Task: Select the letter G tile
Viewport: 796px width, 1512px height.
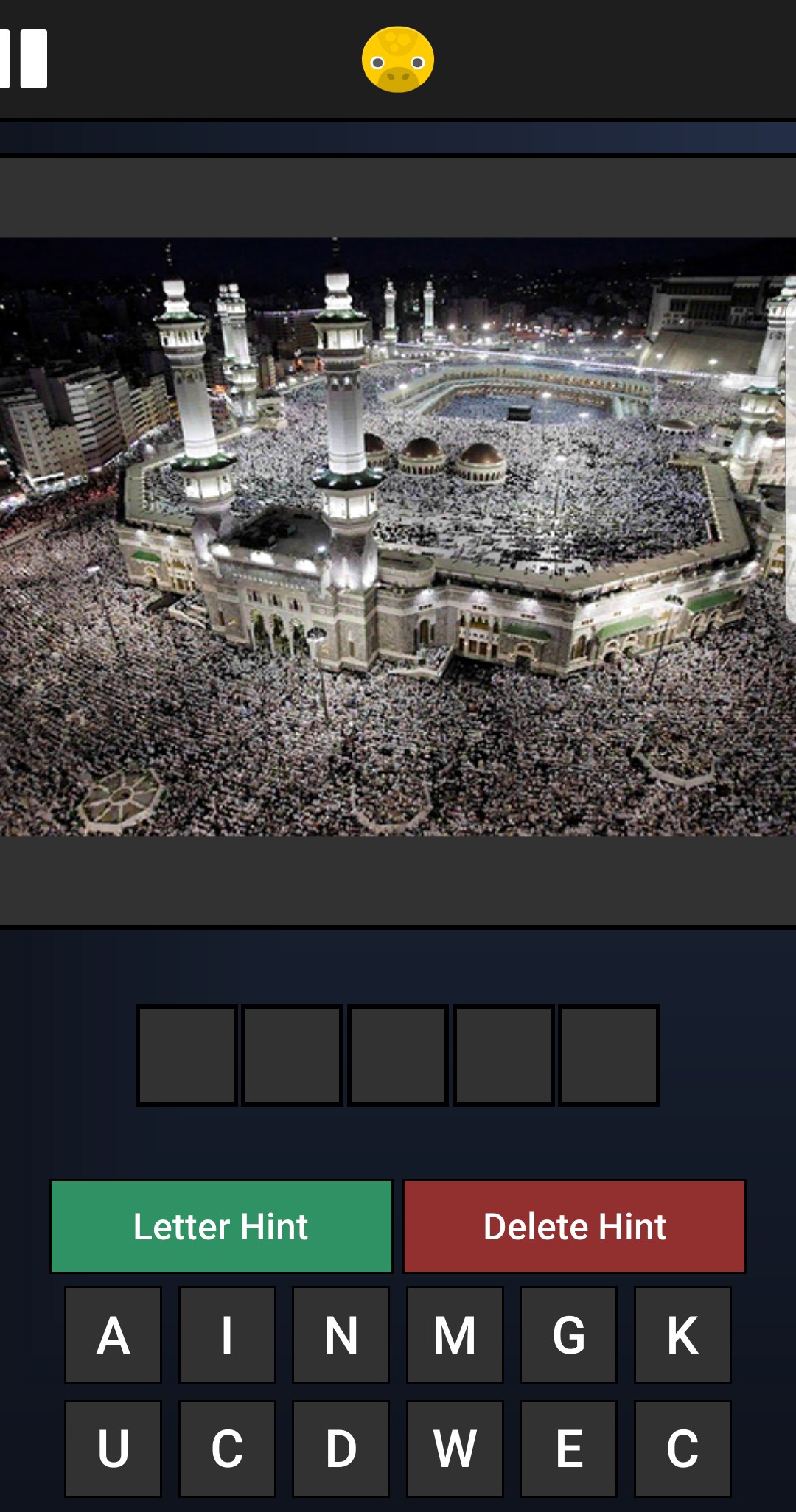Action: [568, 1335]
